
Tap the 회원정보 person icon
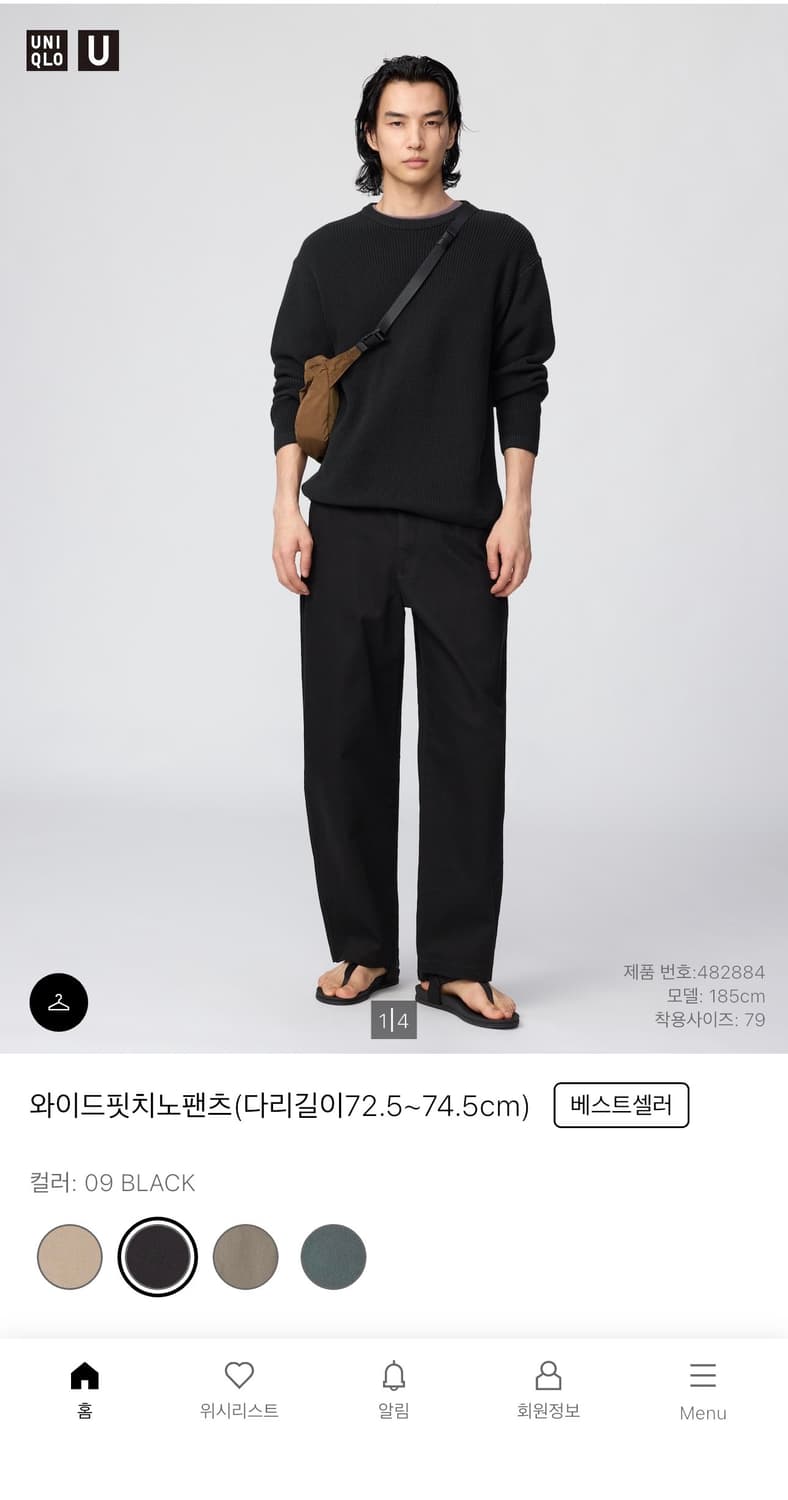click(x=549, y=1374)
